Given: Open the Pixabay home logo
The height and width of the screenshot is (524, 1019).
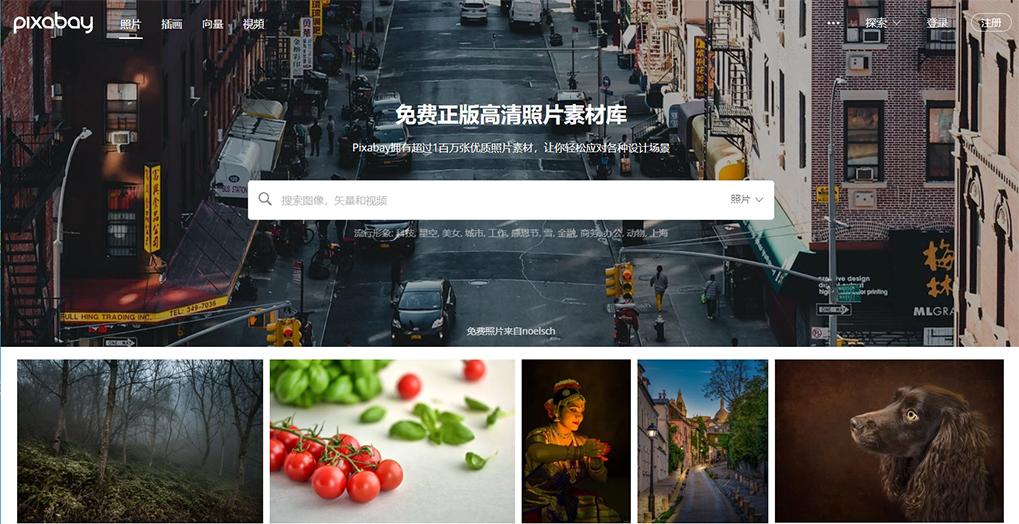Looking at the screenshot, I should pyautogui.click(x=52, y=22).
